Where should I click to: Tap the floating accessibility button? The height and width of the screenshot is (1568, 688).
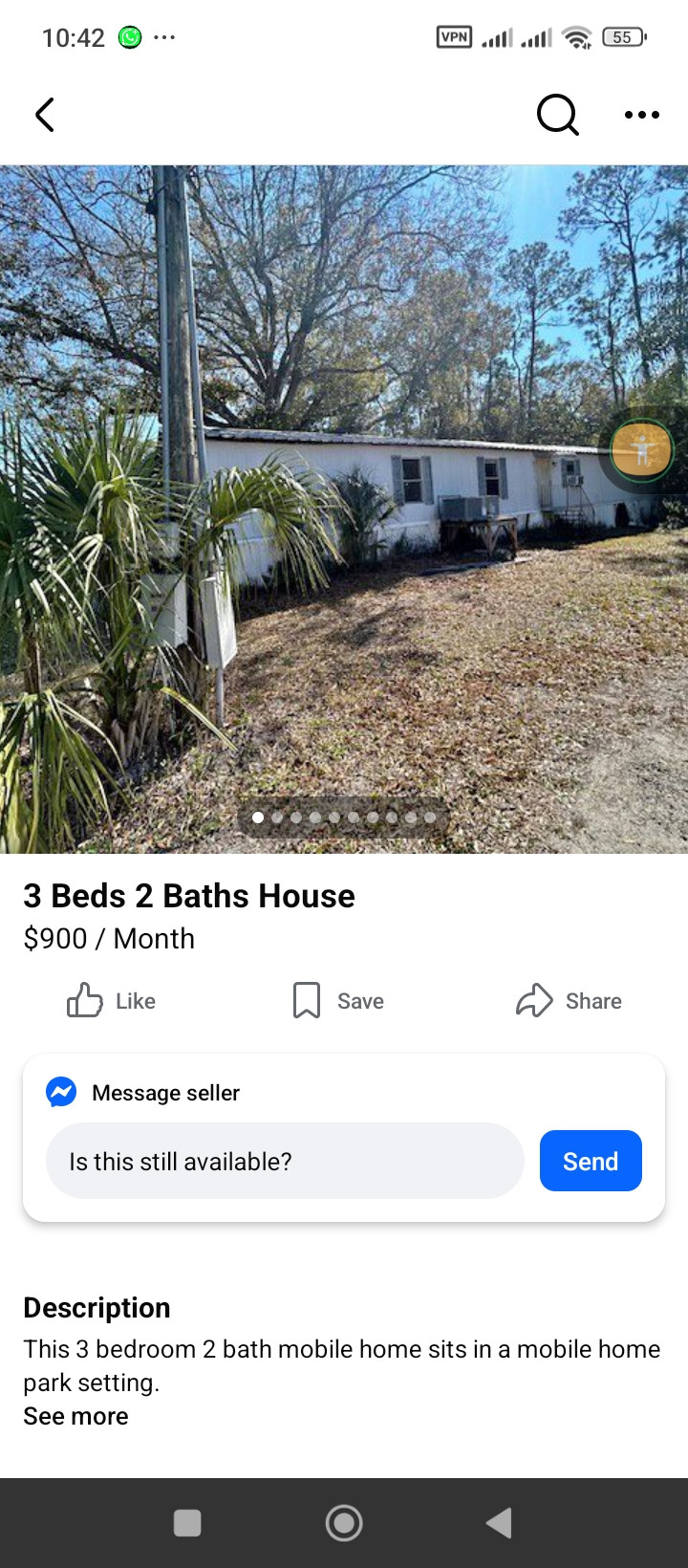point(641,449)
